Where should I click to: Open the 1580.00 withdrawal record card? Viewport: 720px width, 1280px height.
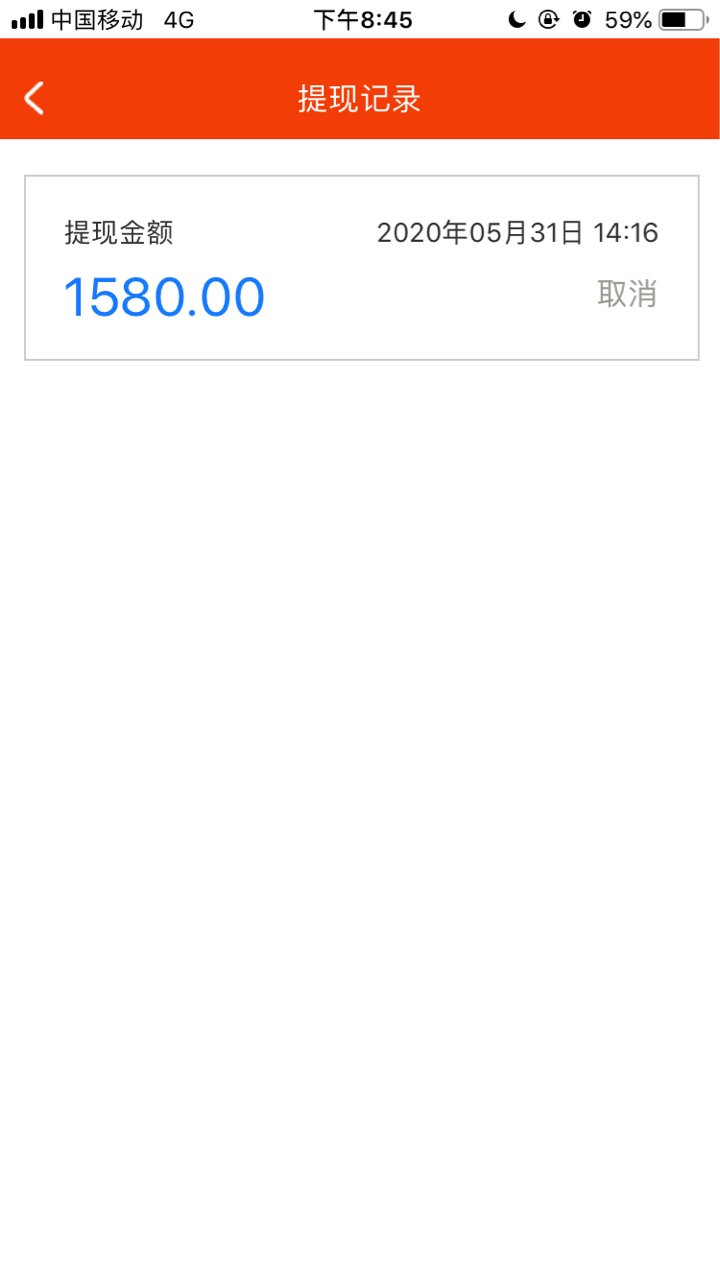pos(361,268)
